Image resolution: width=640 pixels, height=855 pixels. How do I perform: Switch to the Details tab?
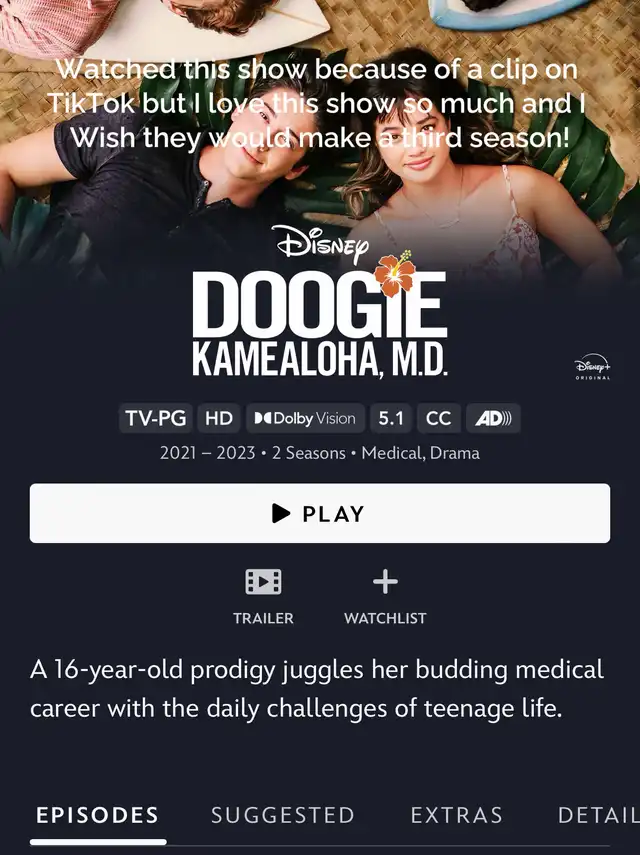pos(597,815)
